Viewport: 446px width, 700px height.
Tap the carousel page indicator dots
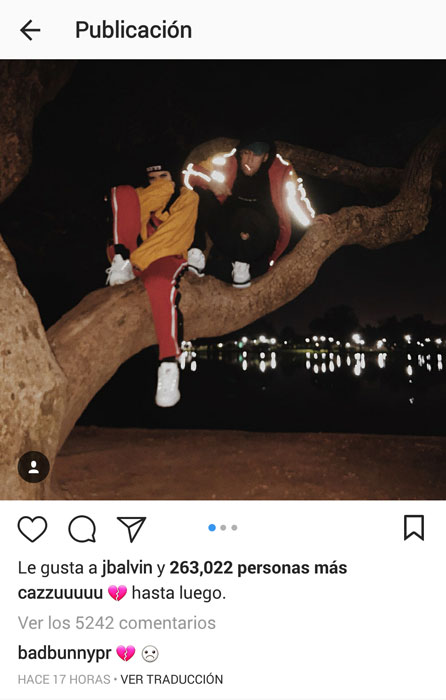(x=223, y=528)
